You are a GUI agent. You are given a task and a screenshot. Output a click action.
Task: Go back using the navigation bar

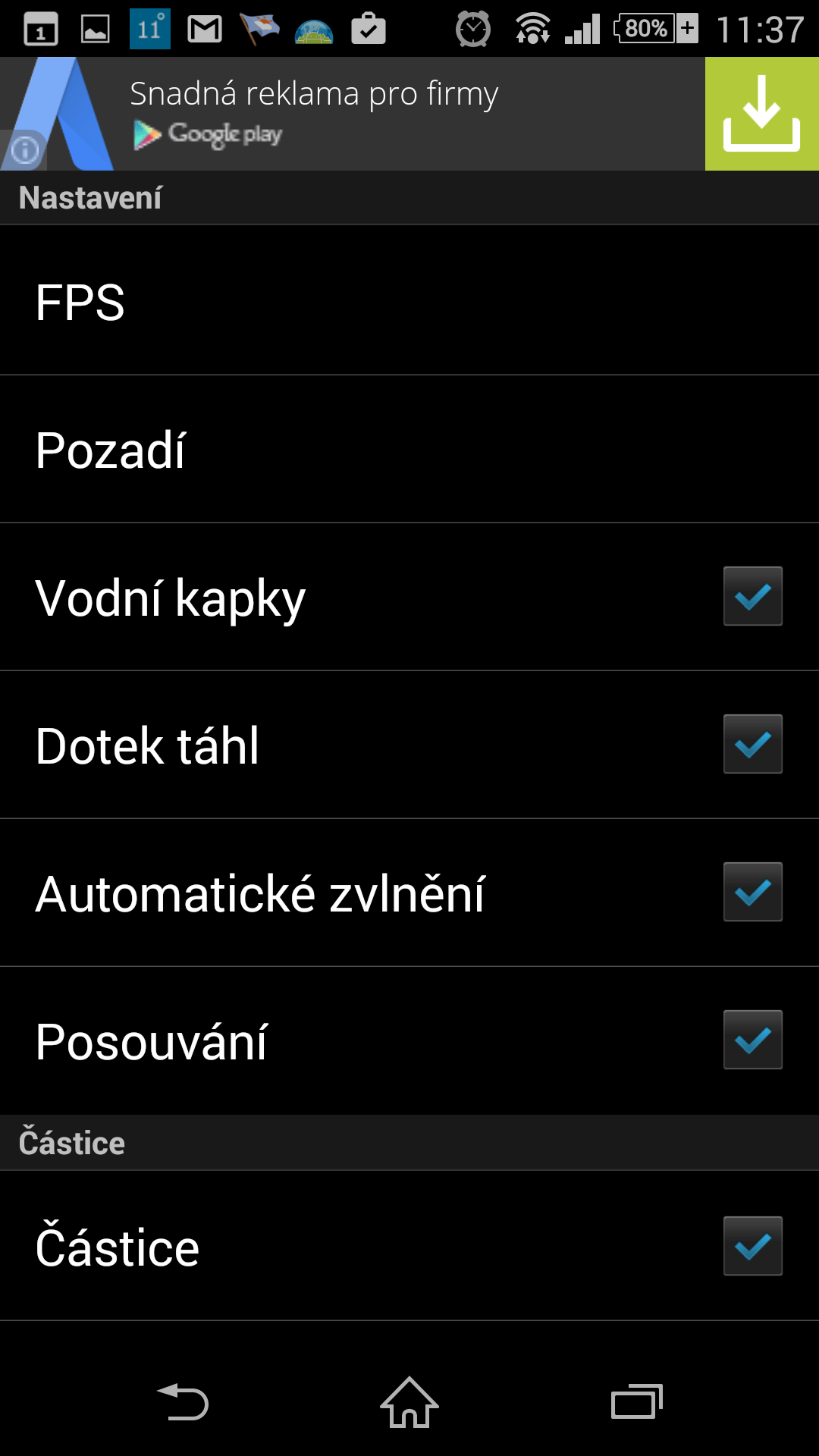183,1401
